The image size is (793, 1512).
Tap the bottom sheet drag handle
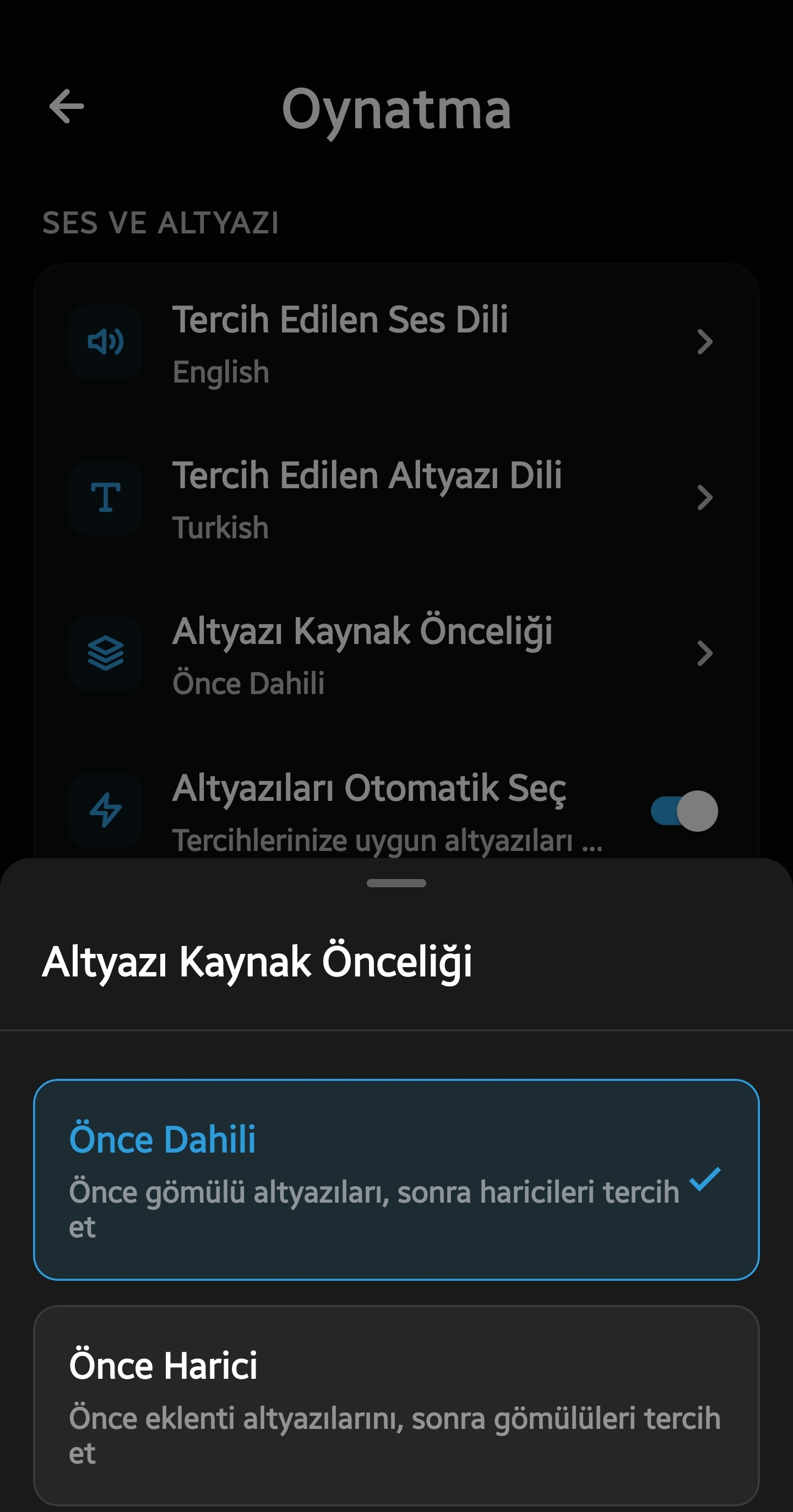click(396, 883)
